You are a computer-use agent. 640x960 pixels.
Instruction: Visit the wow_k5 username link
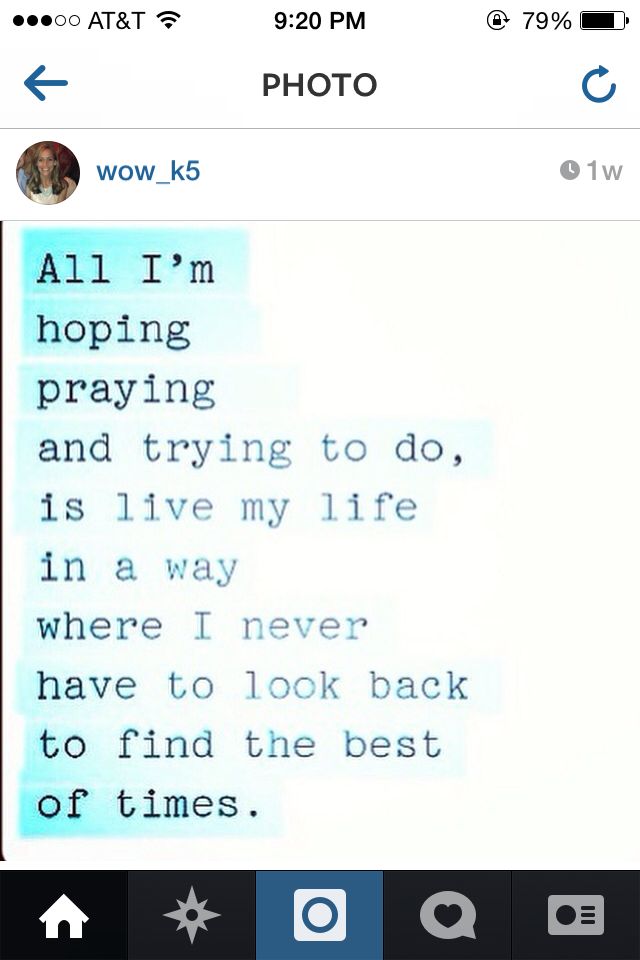coord(148,171)
